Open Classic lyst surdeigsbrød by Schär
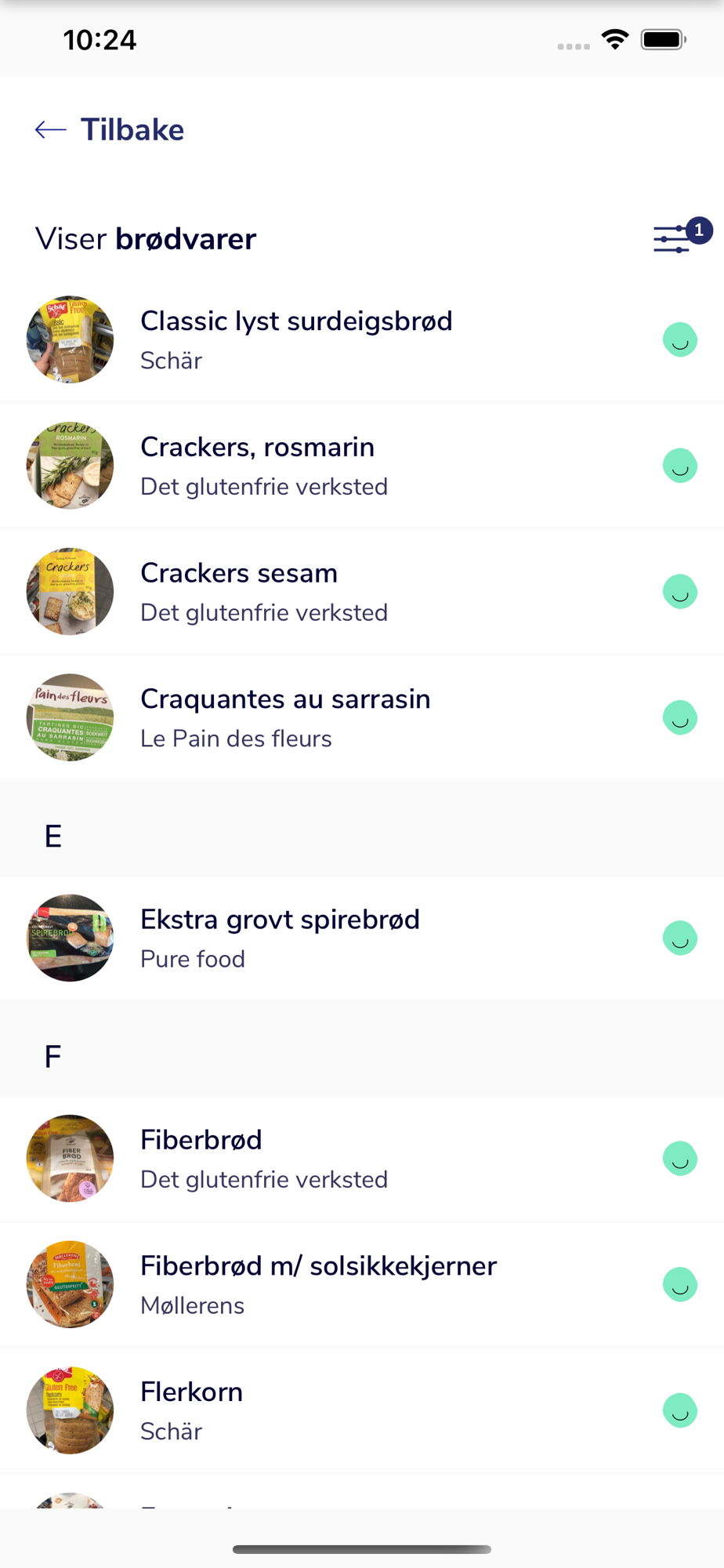Image resolution: width=724 pixels, height=1568 pixels. click(x=296, y=339)
